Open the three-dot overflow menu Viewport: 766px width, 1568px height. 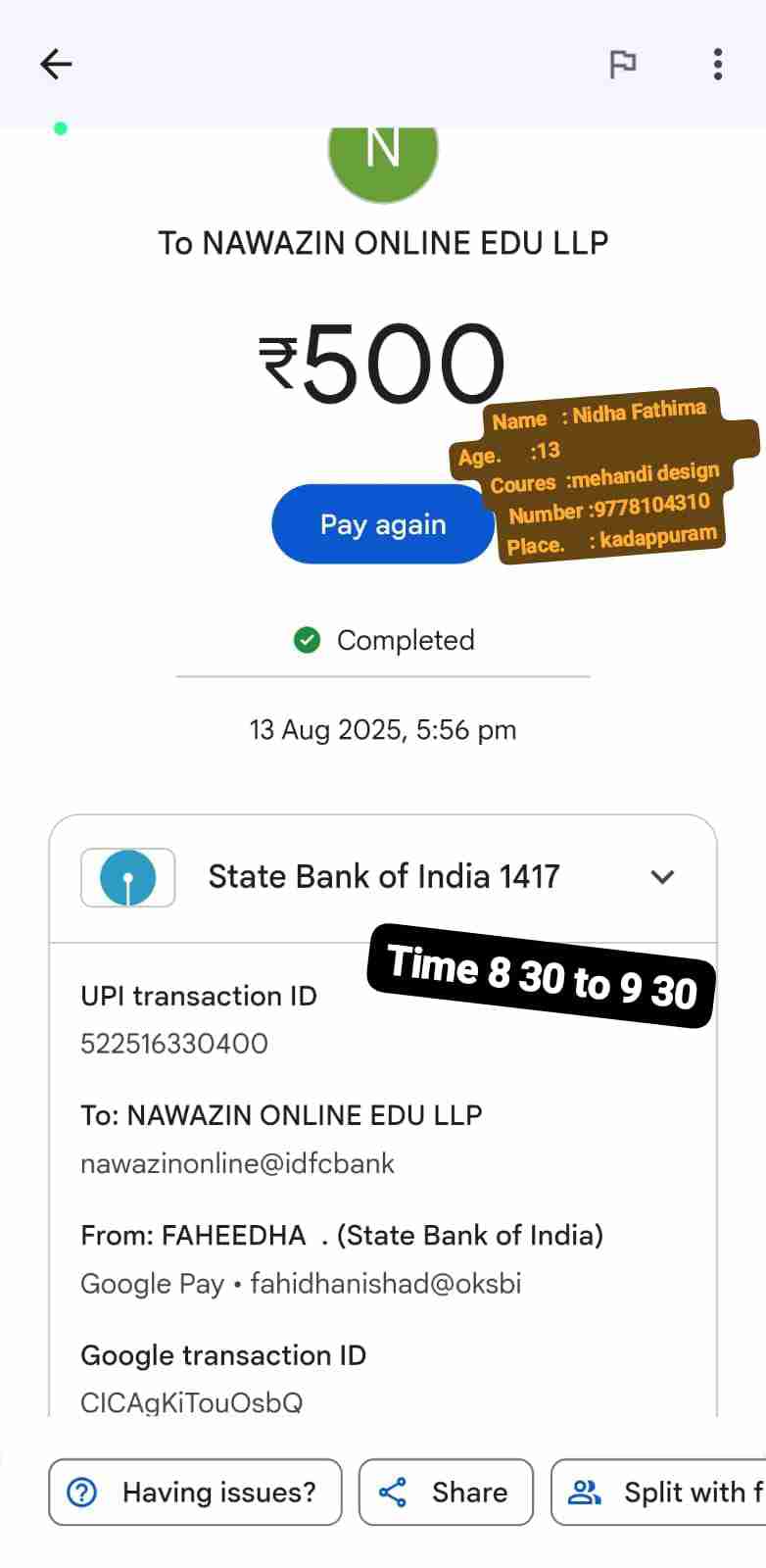(718, 65)
